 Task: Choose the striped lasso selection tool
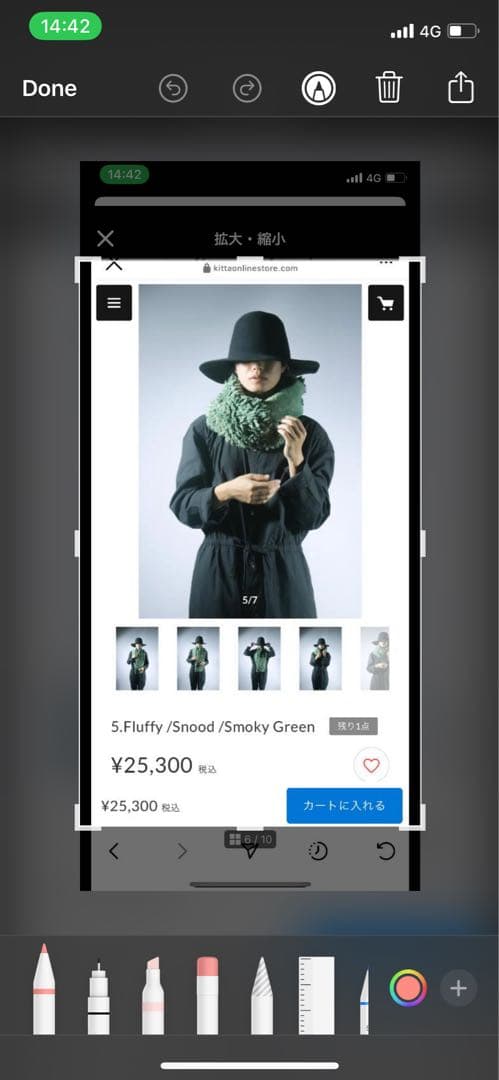tap(262, 995)
